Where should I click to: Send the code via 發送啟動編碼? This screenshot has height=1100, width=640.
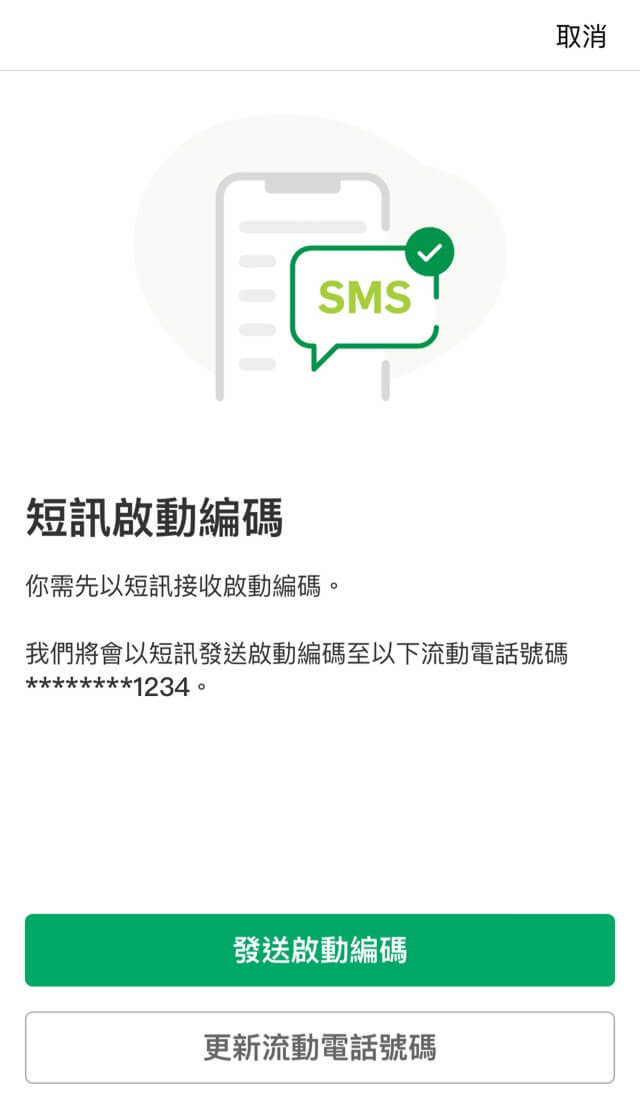pyautogui.click(x=320, y=950)
